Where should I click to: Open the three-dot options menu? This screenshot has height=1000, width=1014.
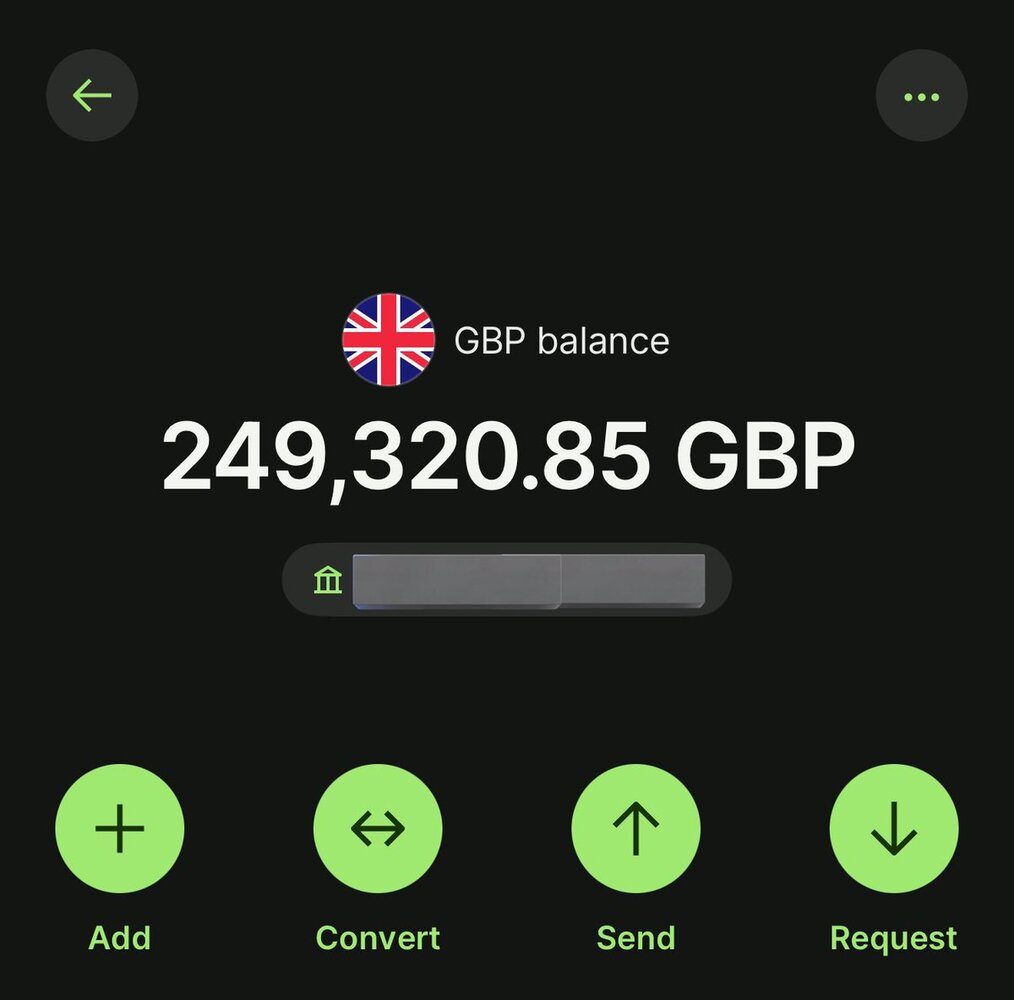click(x=921, y=96)
